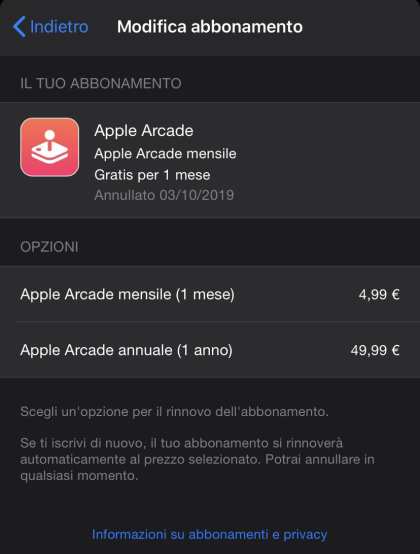
Task: Open Informazioni su abbonamenti e privacy link
Action: (x=209, y=534)
